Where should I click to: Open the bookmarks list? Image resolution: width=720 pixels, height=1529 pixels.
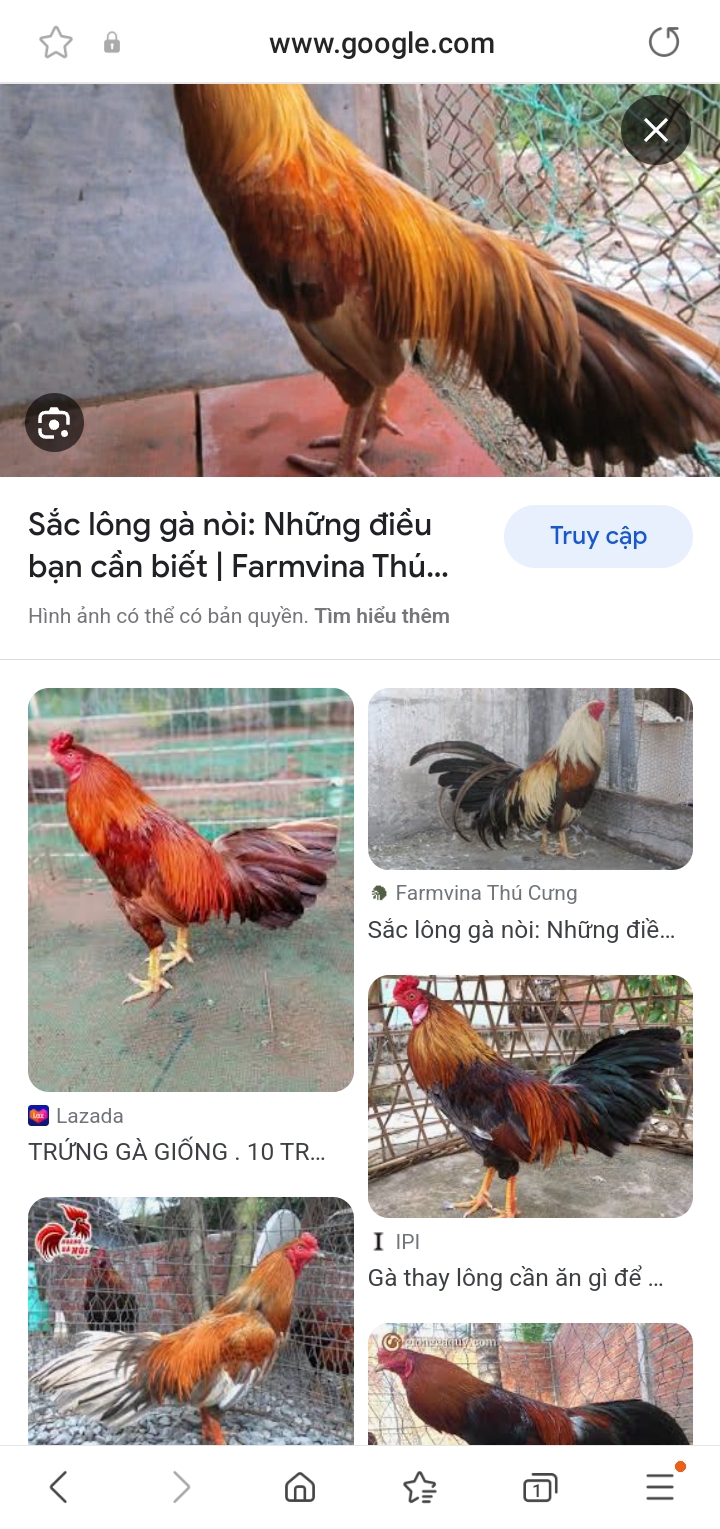(x=420, y=1487)
